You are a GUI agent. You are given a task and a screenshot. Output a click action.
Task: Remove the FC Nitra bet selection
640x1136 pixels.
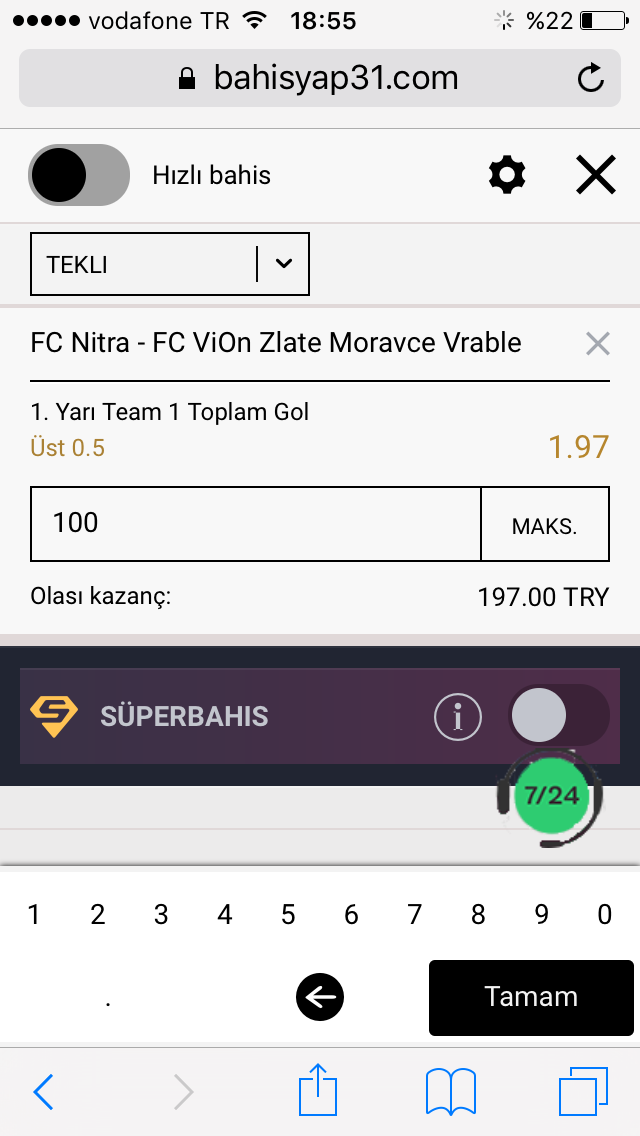pos(598,343)
